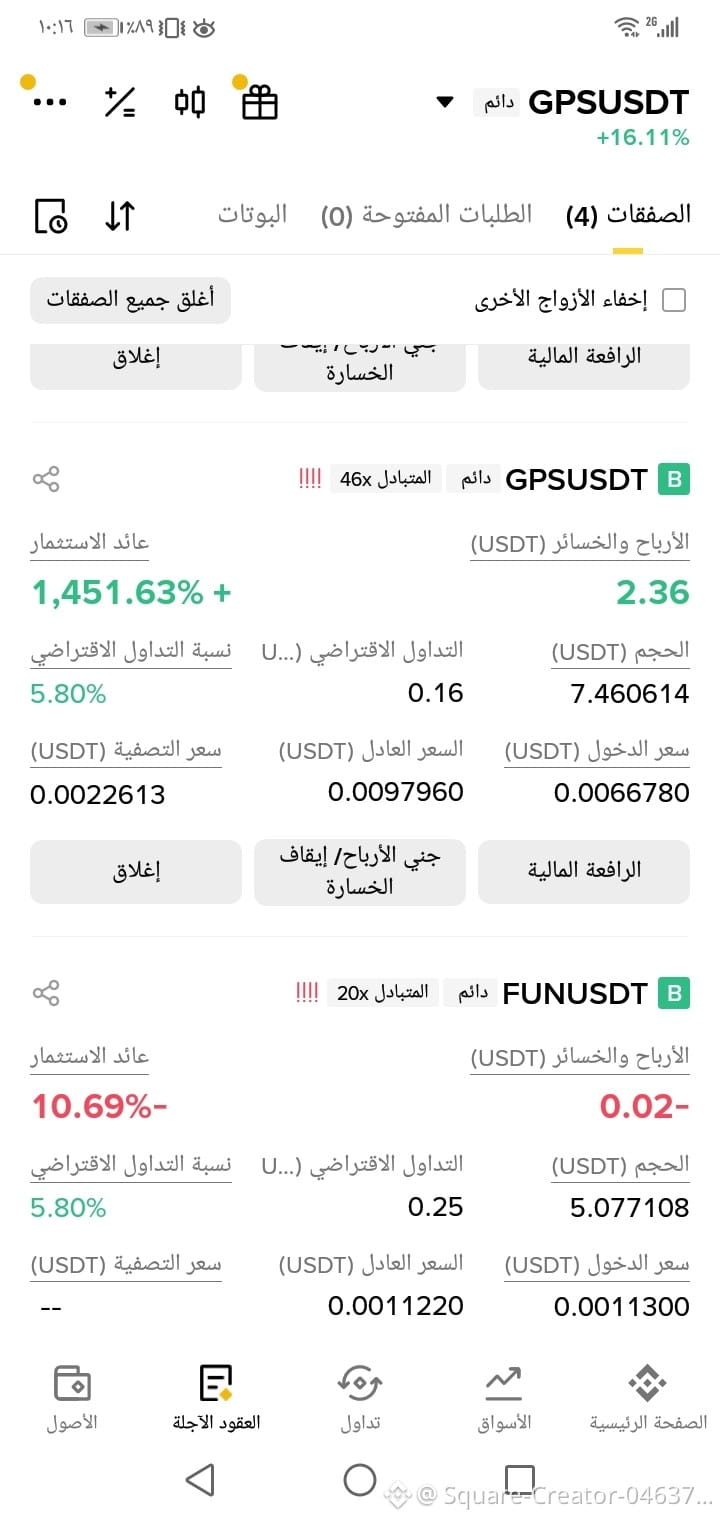
Task: Expand the GPSUSDT pair dropdown
Action: click(446, 102)
